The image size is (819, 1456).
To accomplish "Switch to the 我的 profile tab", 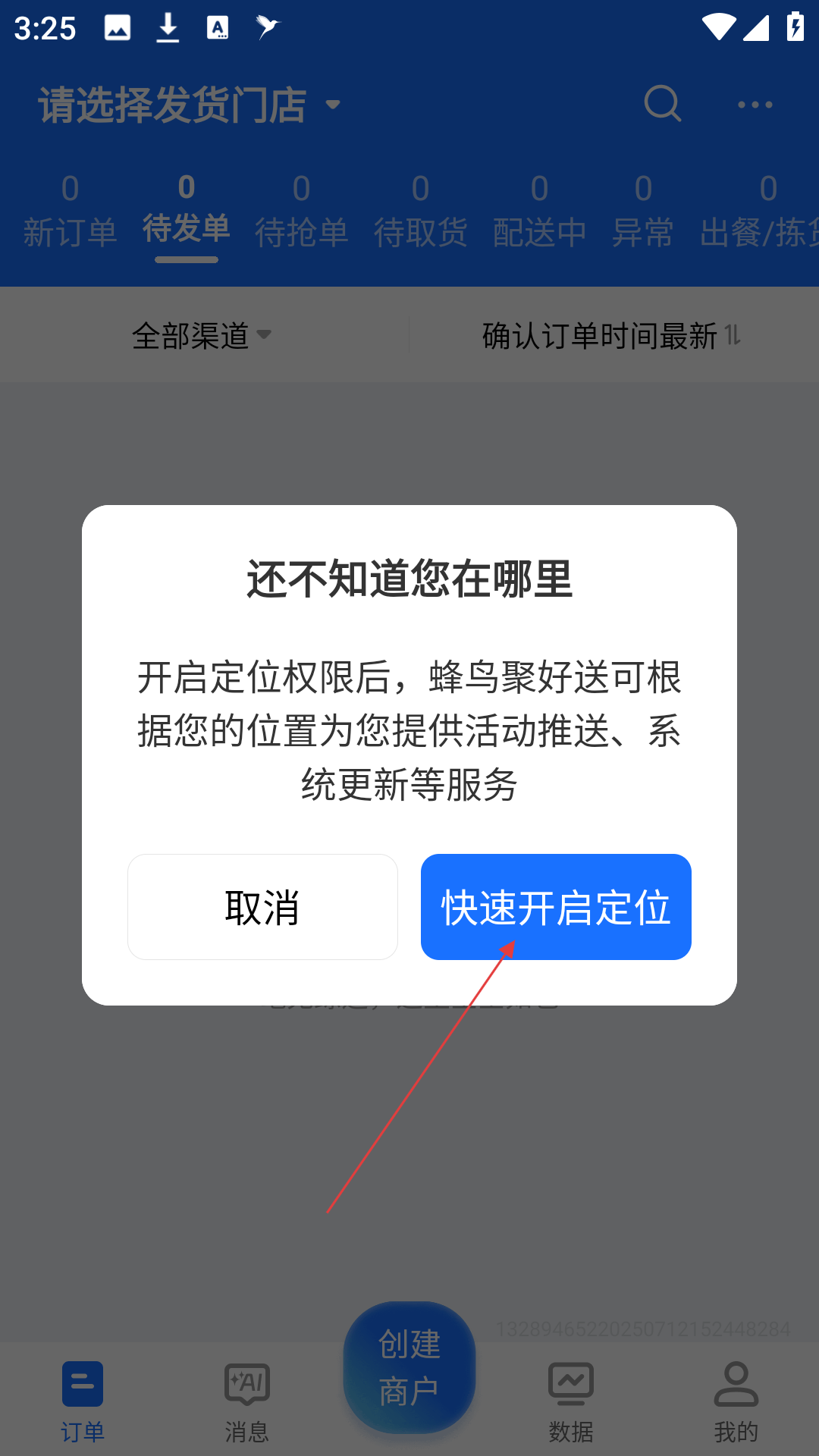I will point(736,1401).
